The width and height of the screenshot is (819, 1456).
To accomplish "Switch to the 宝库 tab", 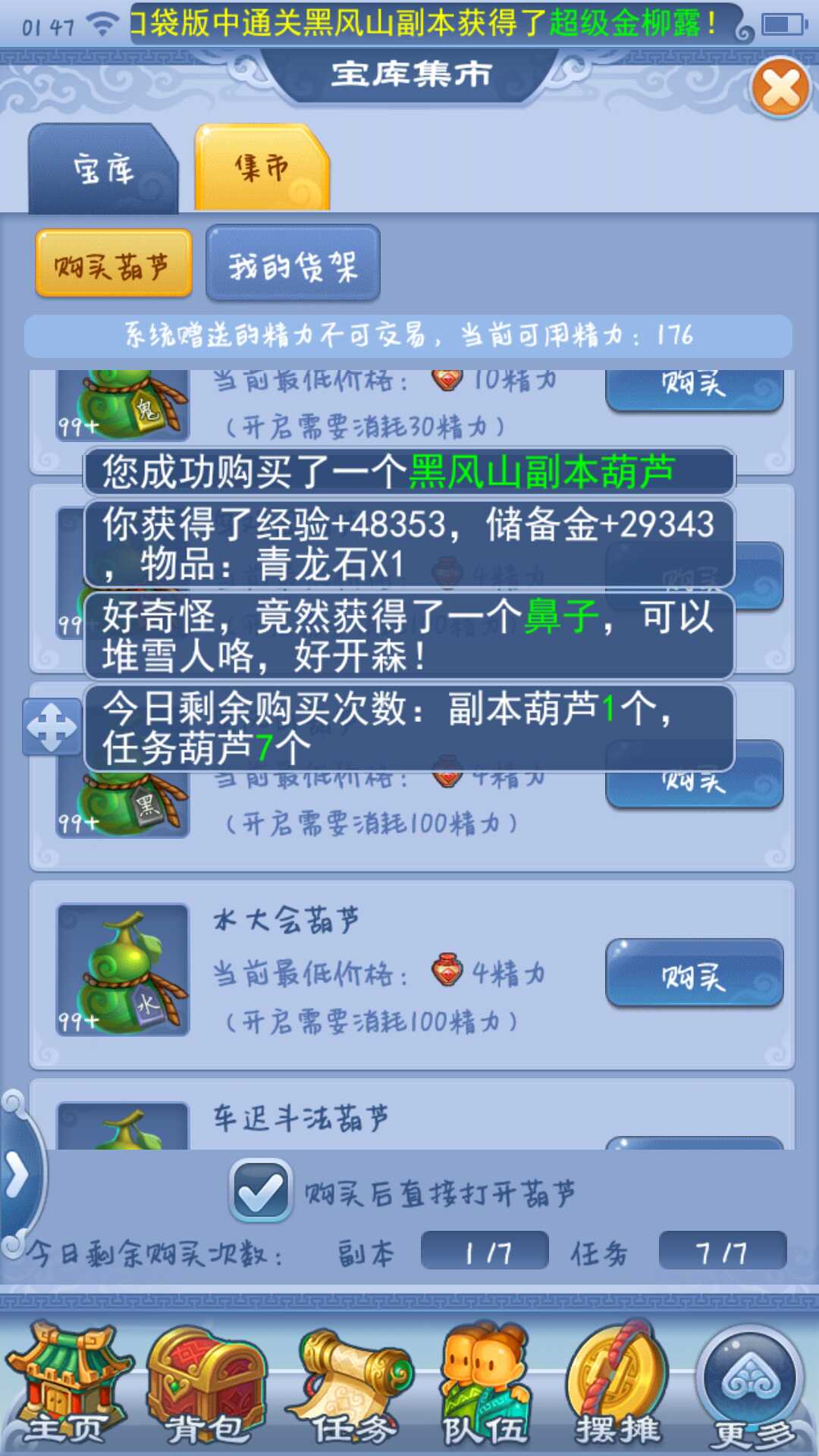I will (x=103, y=168).
